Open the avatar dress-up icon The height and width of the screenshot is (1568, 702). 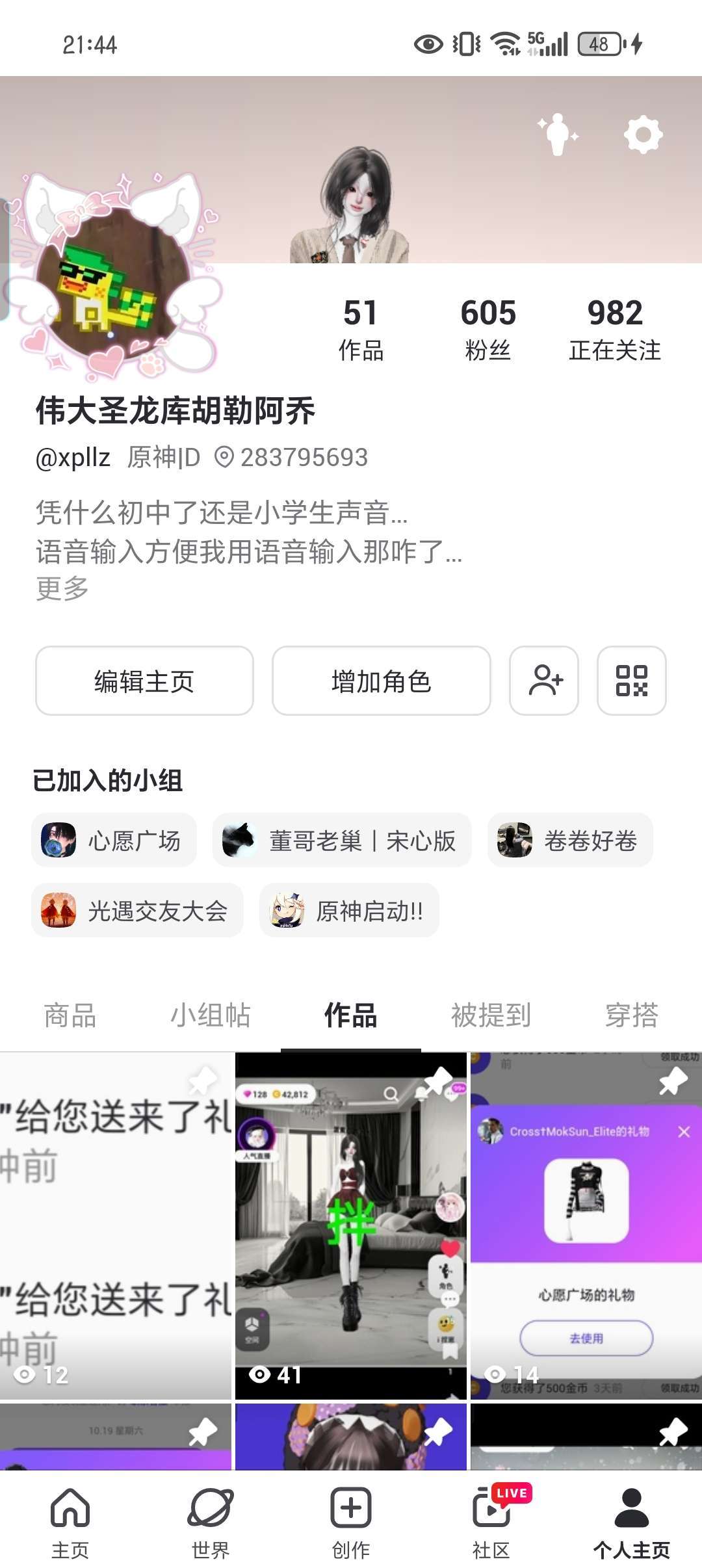click(x=558, y=135)
